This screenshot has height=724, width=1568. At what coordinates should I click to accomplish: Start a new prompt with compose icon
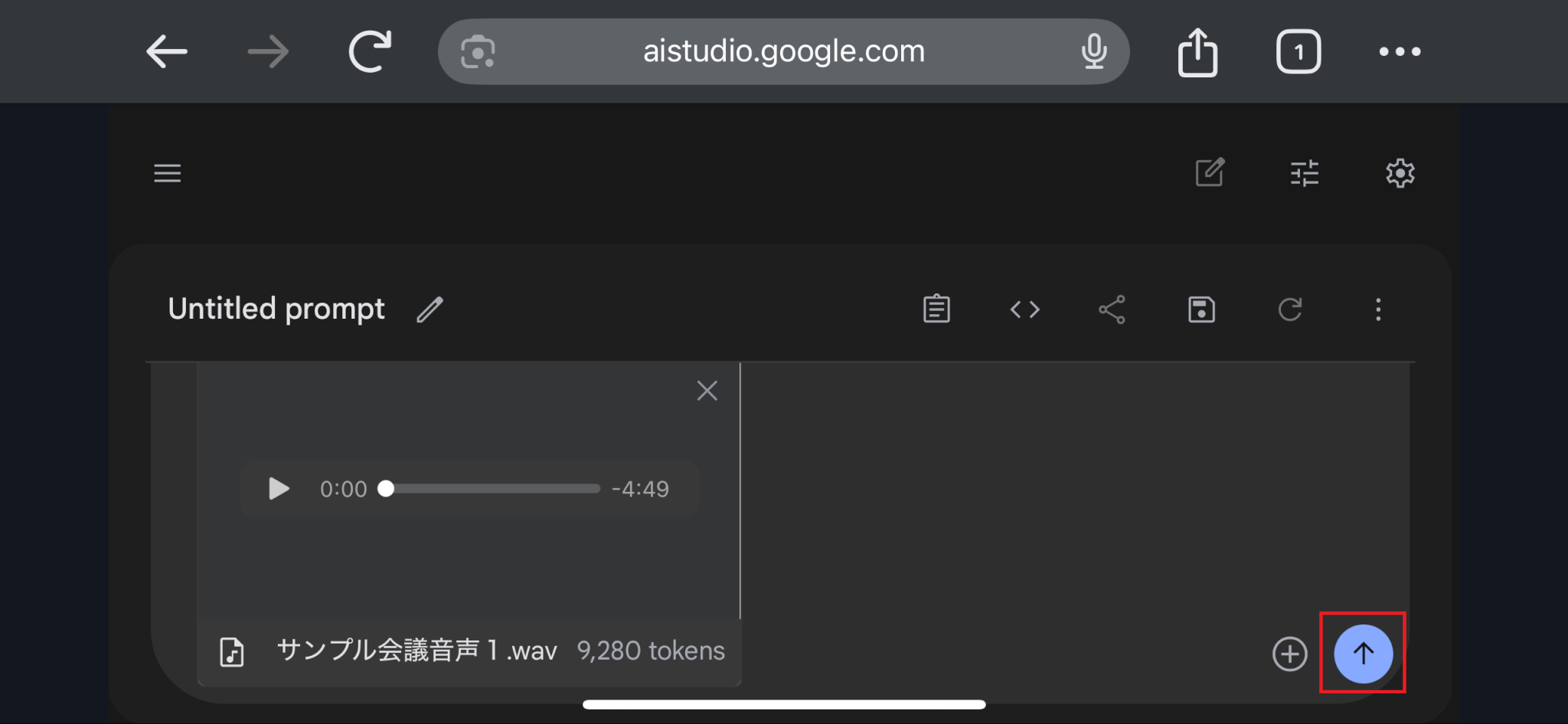click(x=1210, y=173)
